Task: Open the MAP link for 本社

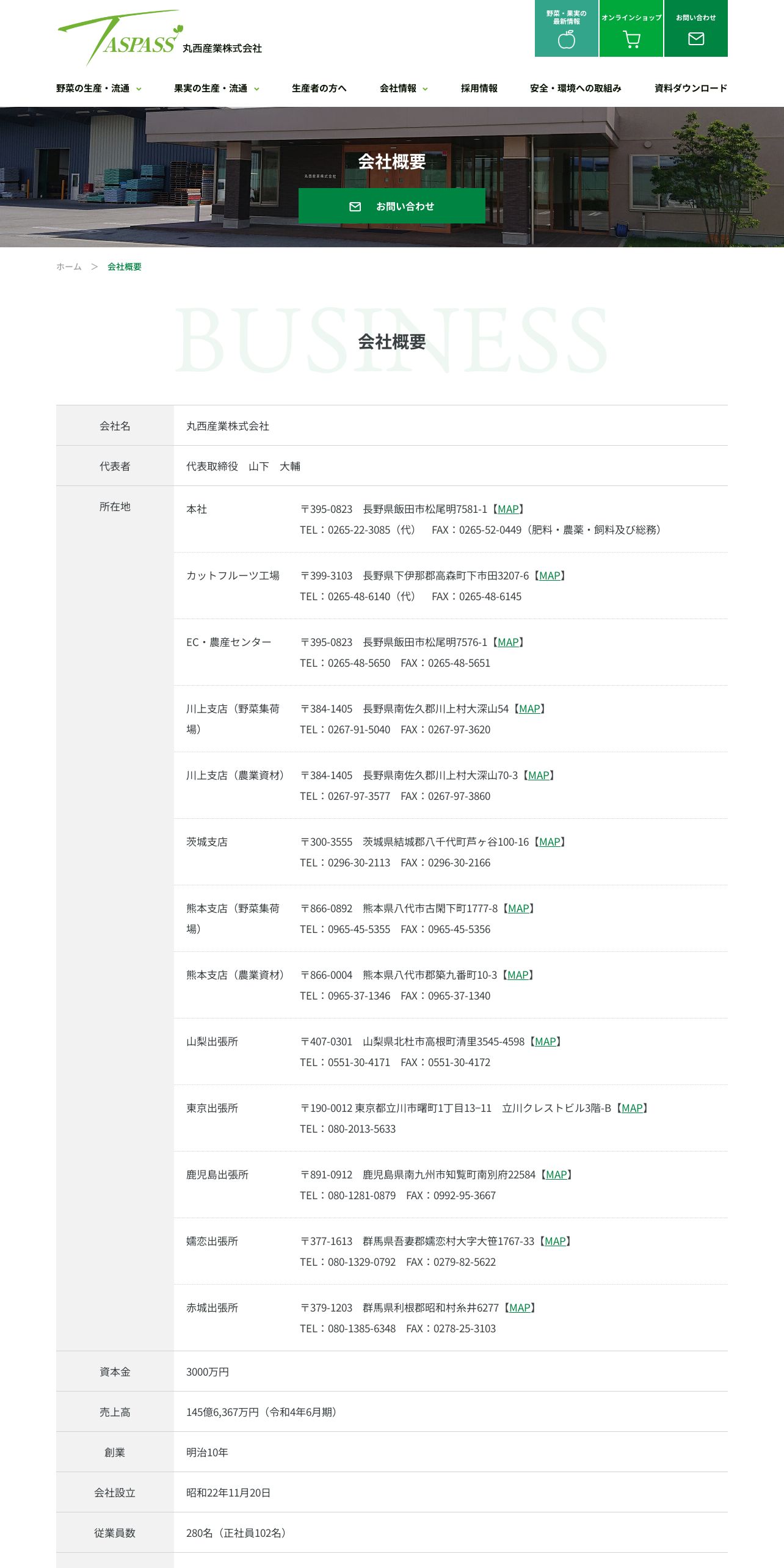Action: (508, 509)
